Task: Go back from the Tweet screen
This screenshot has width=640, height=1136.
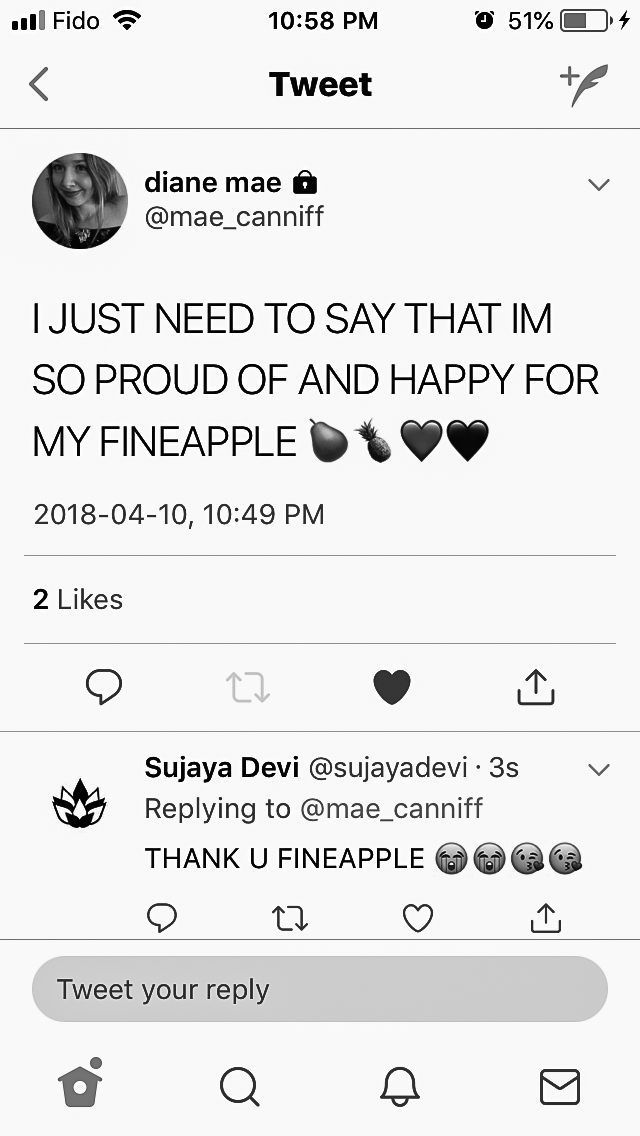Action: [39, 84]
